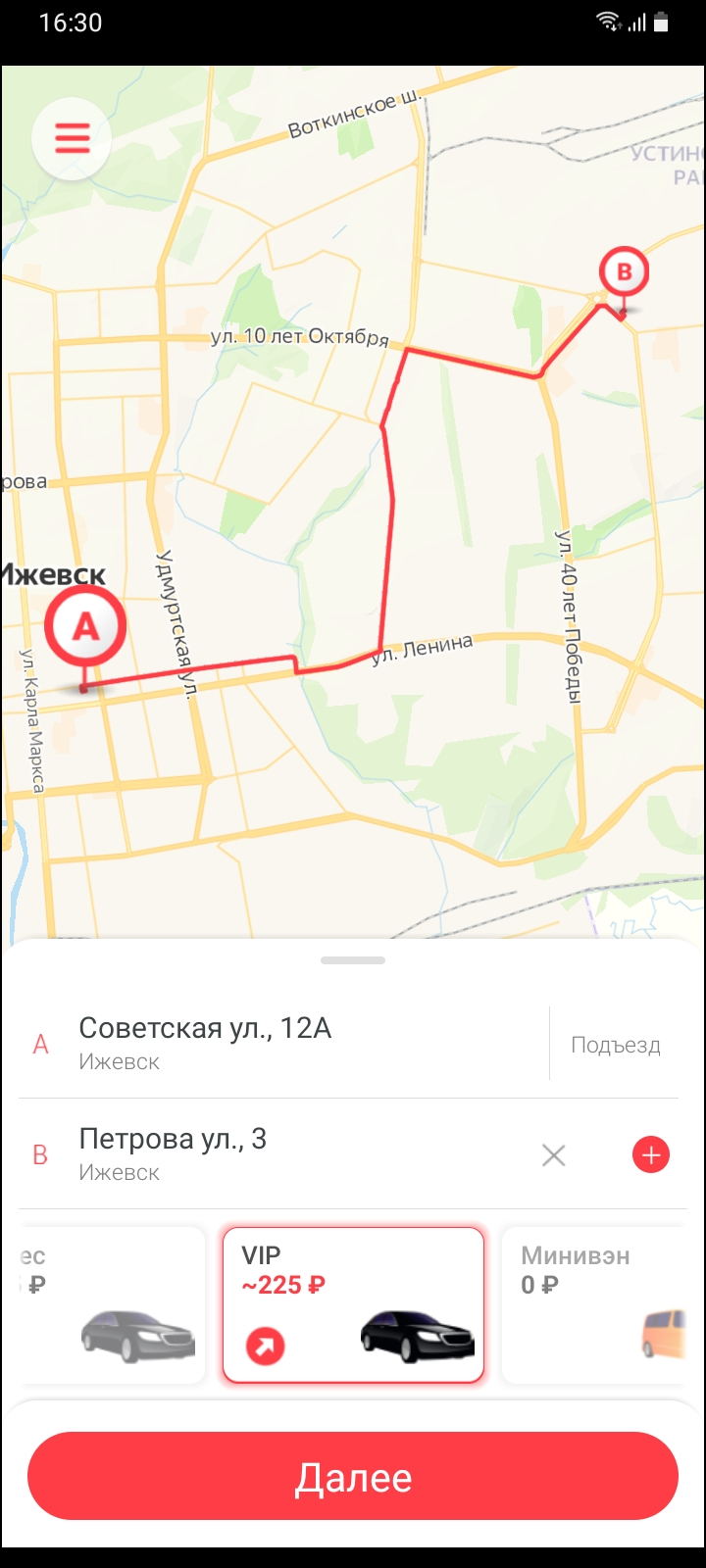This screenshot has height=1568, width=706.
Task: Tap the pickup marker A on map
Action: tap(85, 627)
